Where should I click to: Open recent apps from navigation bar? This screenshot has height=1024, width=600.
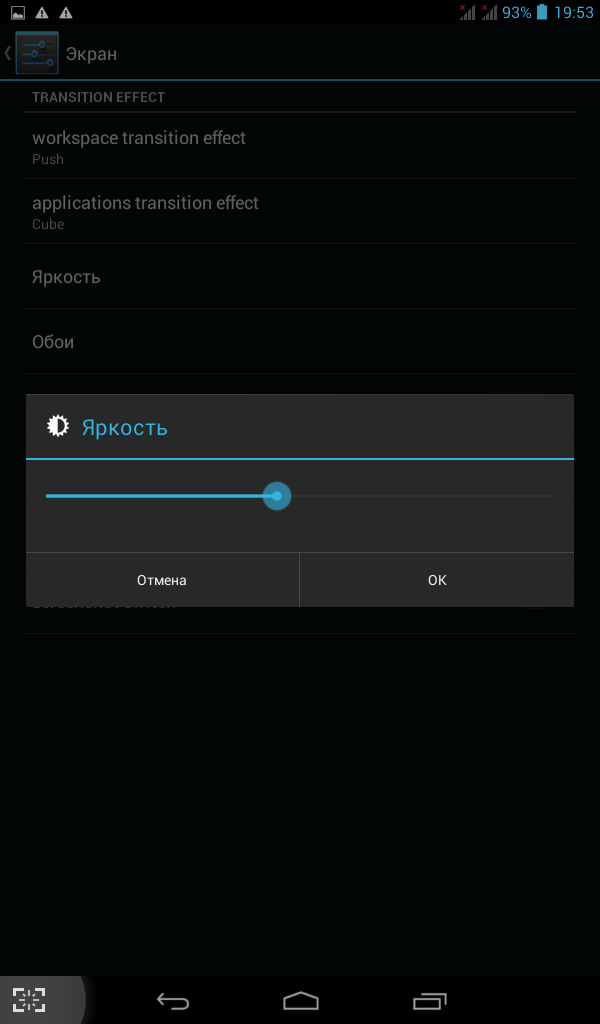tap(430, 1000)
